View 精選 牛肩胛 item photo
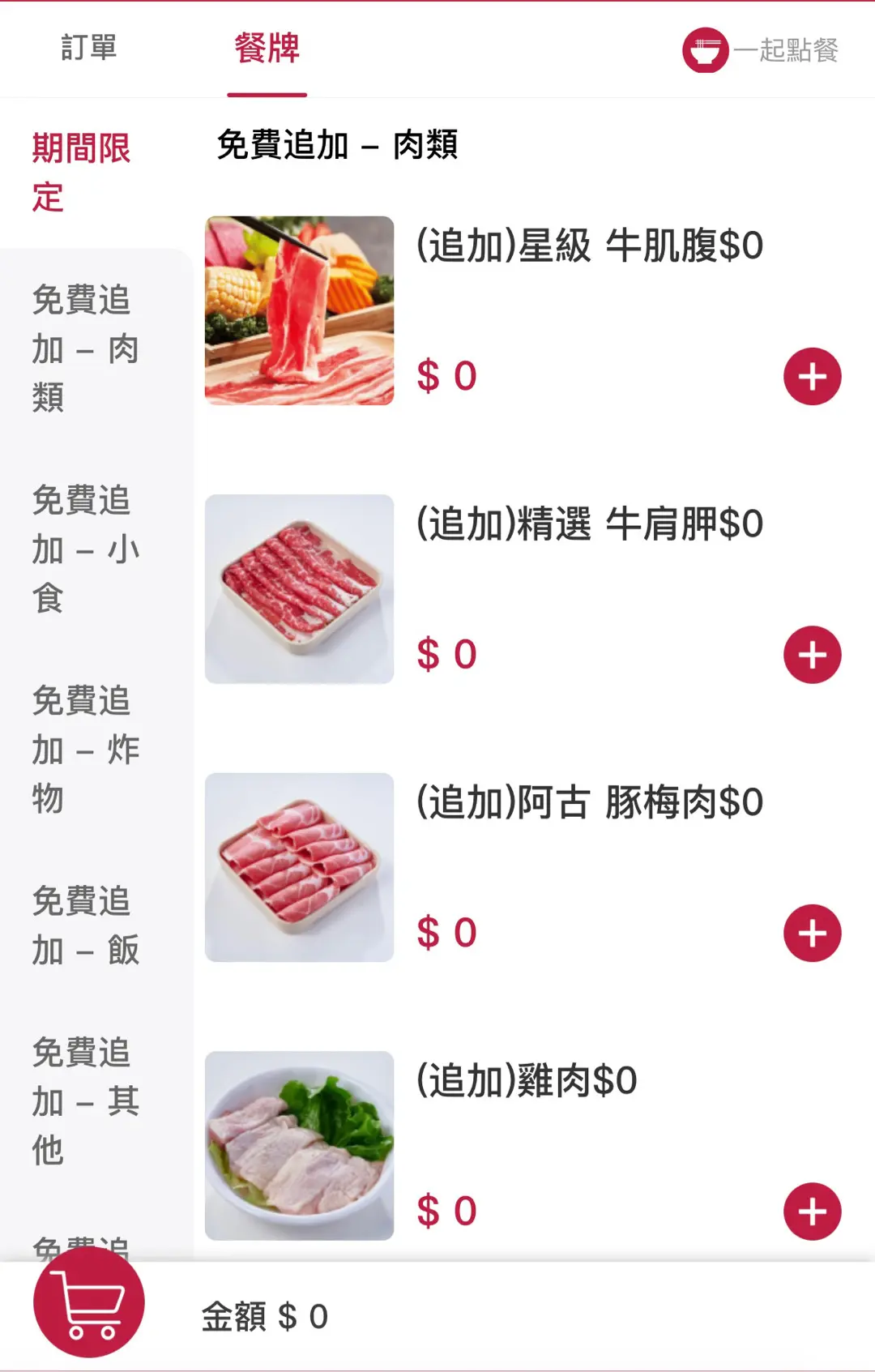Image resolution: width=875 pixels, height=1372 pixels. coord(299,589)
